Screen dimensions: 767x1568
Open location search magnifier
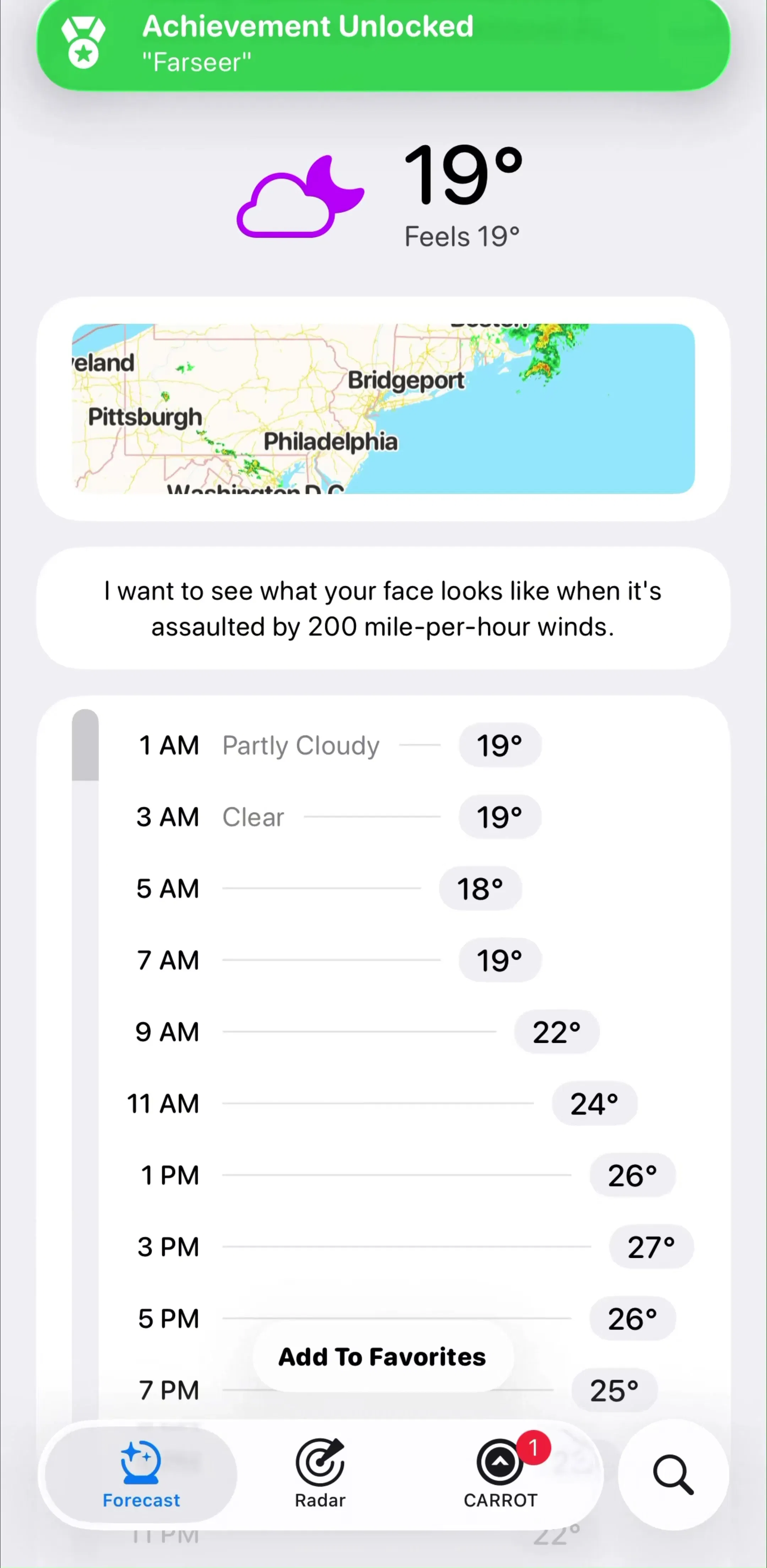(x=673, y=1474)
